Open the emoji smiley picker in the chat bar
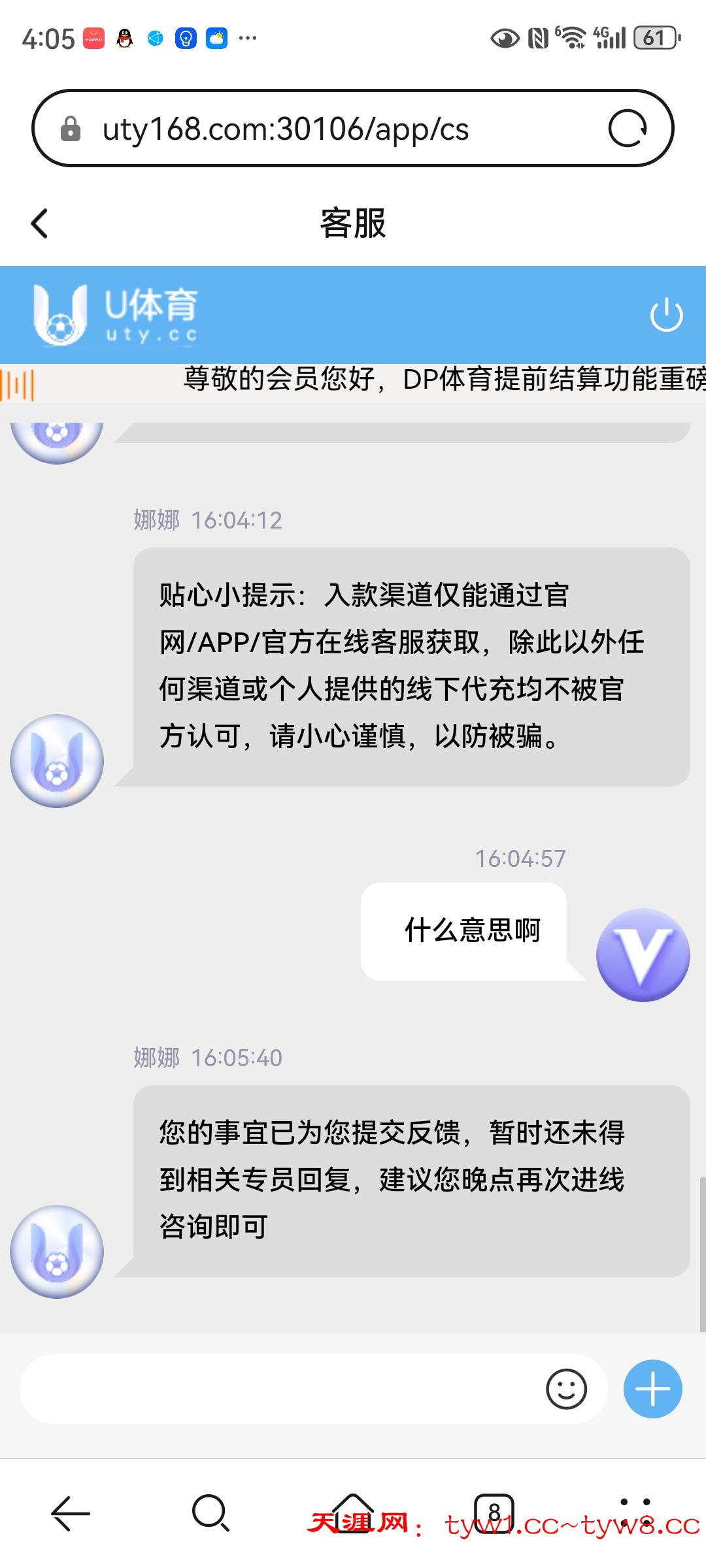706x1568 pixels. tap(566, 1388)
